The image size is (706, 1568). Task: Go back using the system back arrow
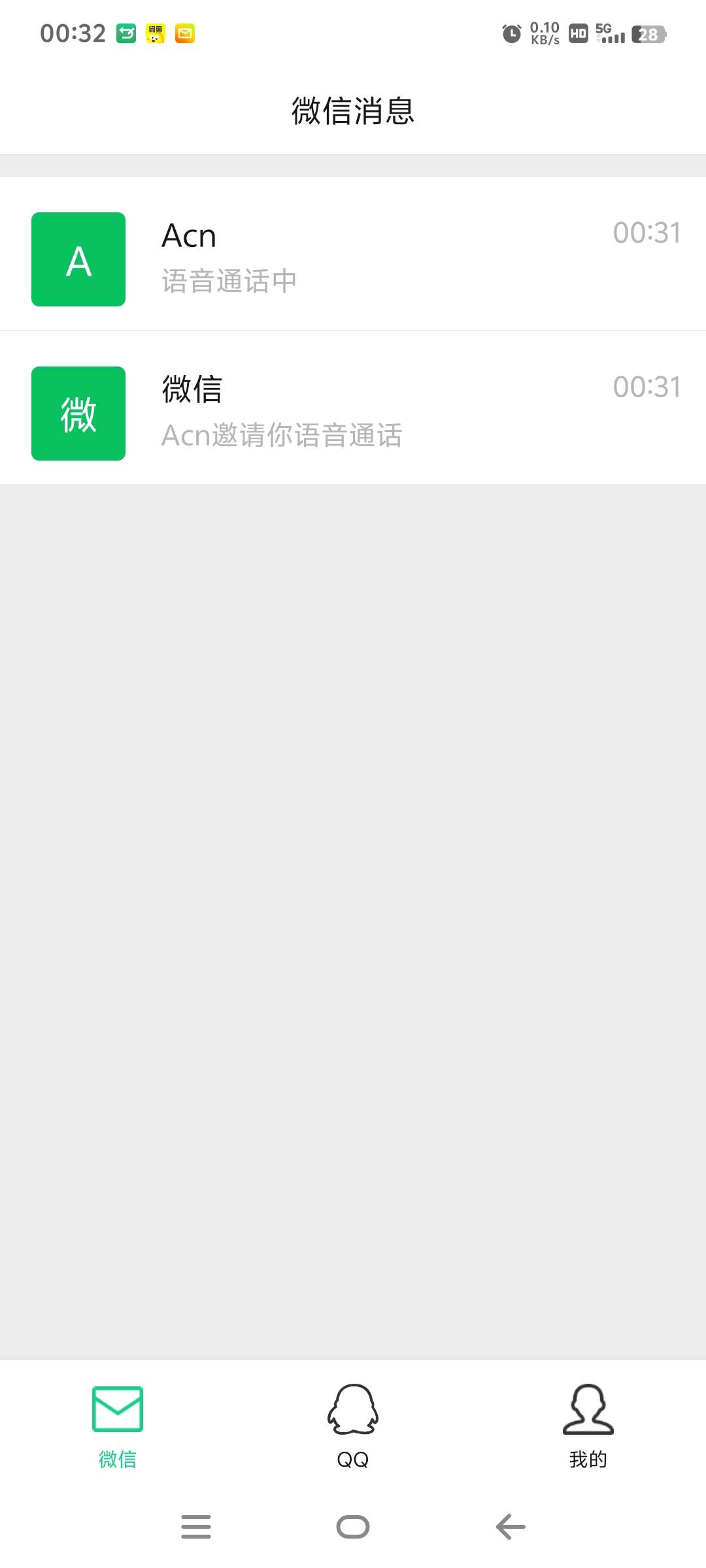[x=511, y=1527]
